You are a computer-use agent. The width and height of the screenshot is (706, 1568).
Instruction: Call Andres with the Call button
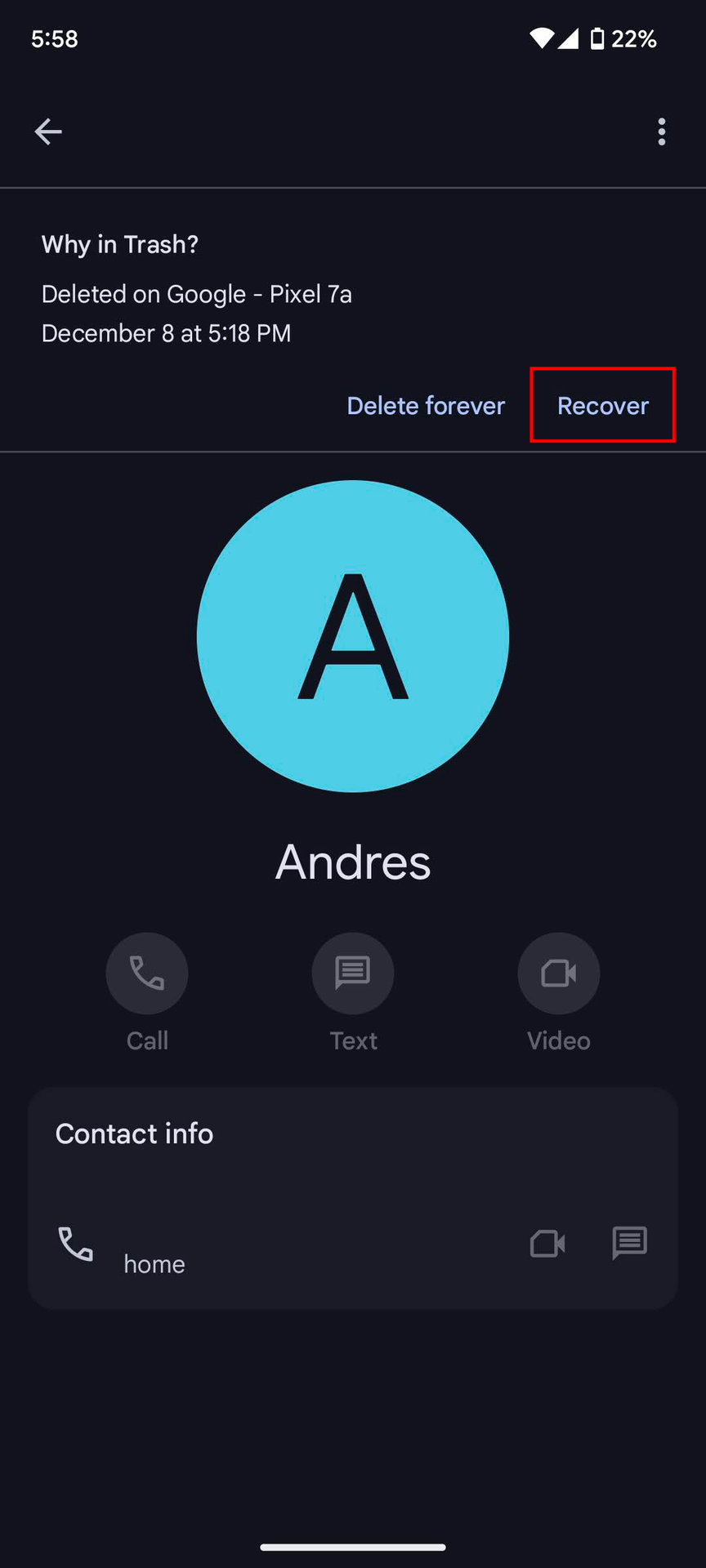click(147, 973)
